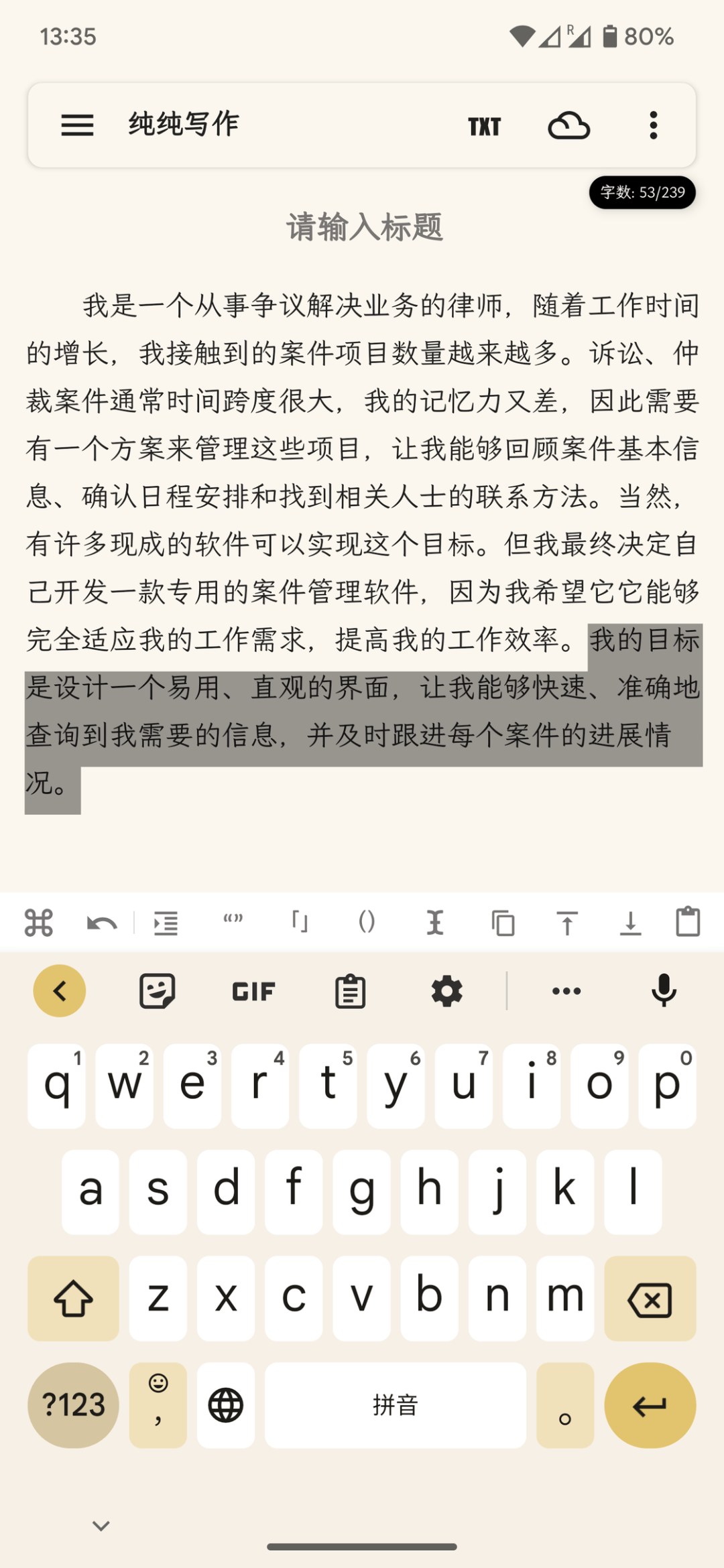Tap the command symbol toolbar icon
724x1568 pixels.
click(x=38, y=923)
